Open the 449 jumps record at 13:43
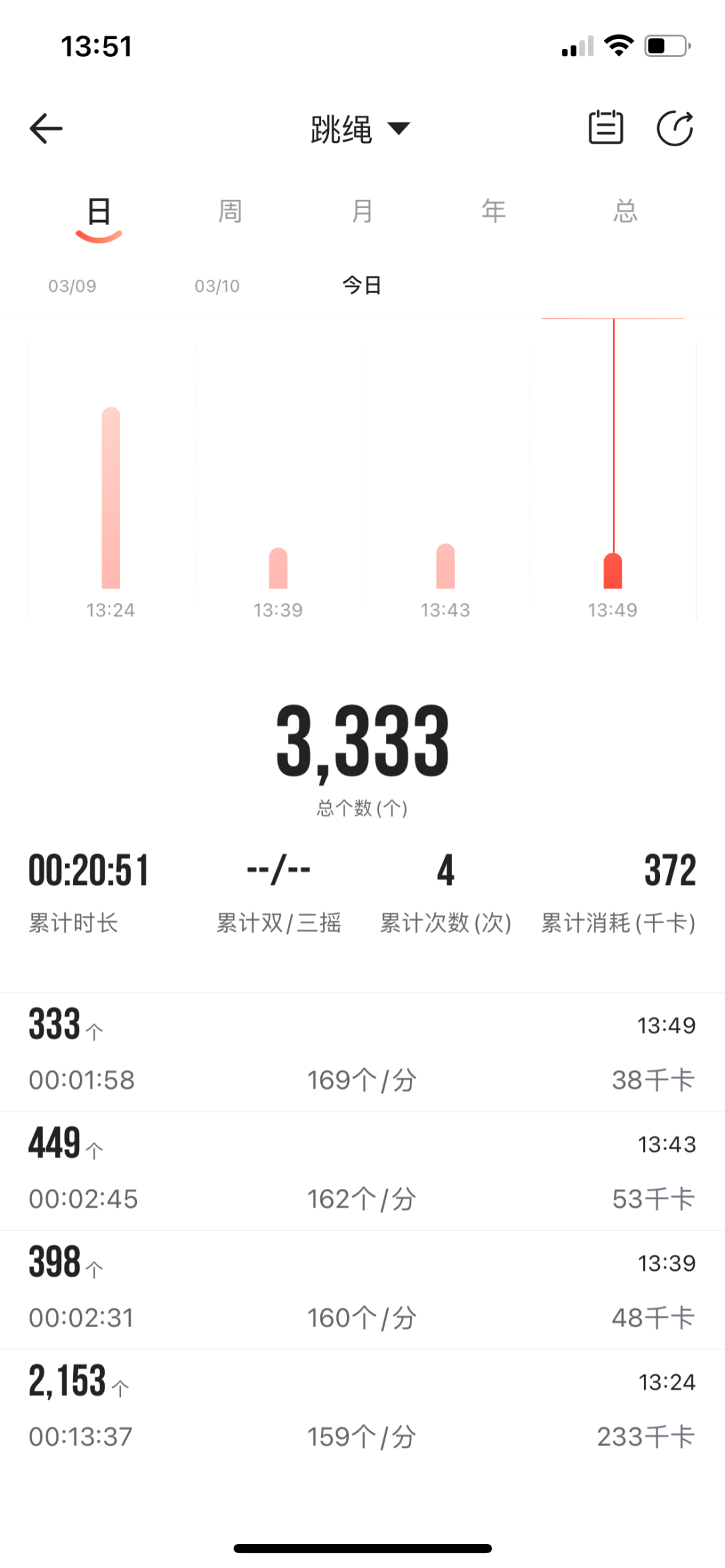The width and height of the screenshot is (725, 1568). (362, 1171)
